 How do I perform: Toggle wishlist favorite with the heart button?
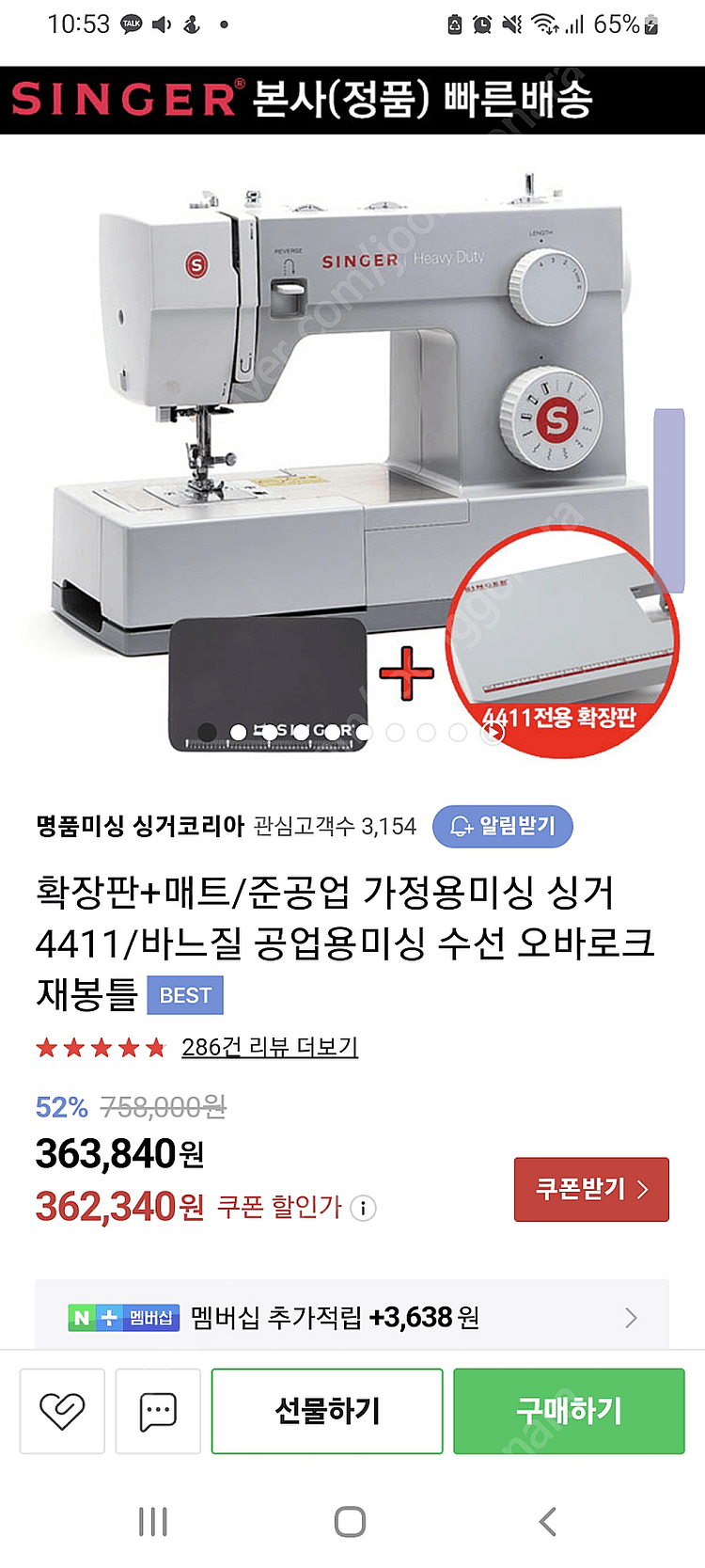[62, 1411]
